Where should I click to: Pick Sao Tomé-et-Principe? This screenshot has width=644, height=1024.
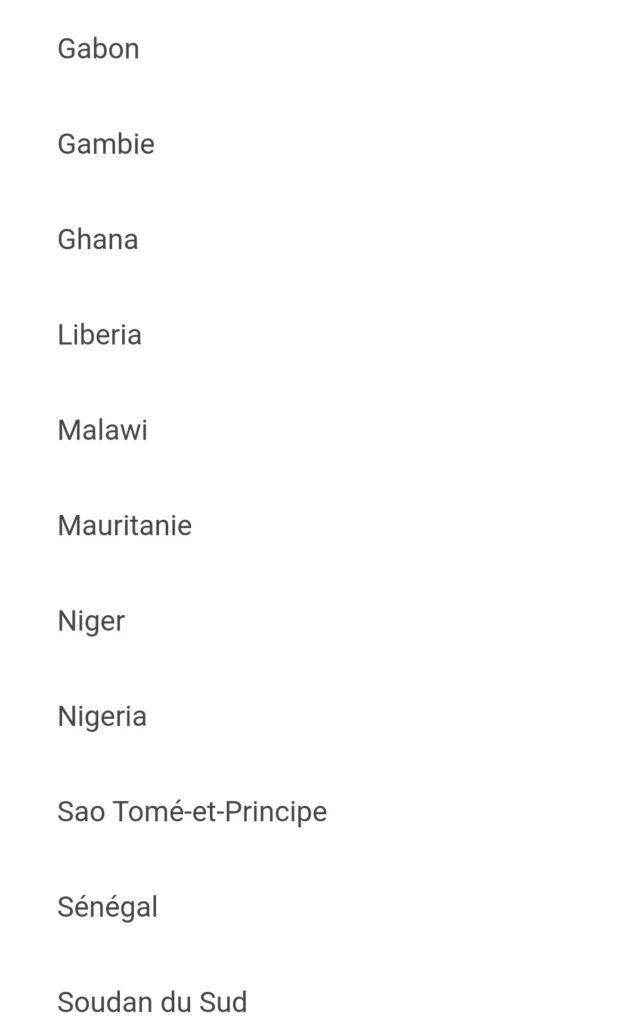coord(192,812)
